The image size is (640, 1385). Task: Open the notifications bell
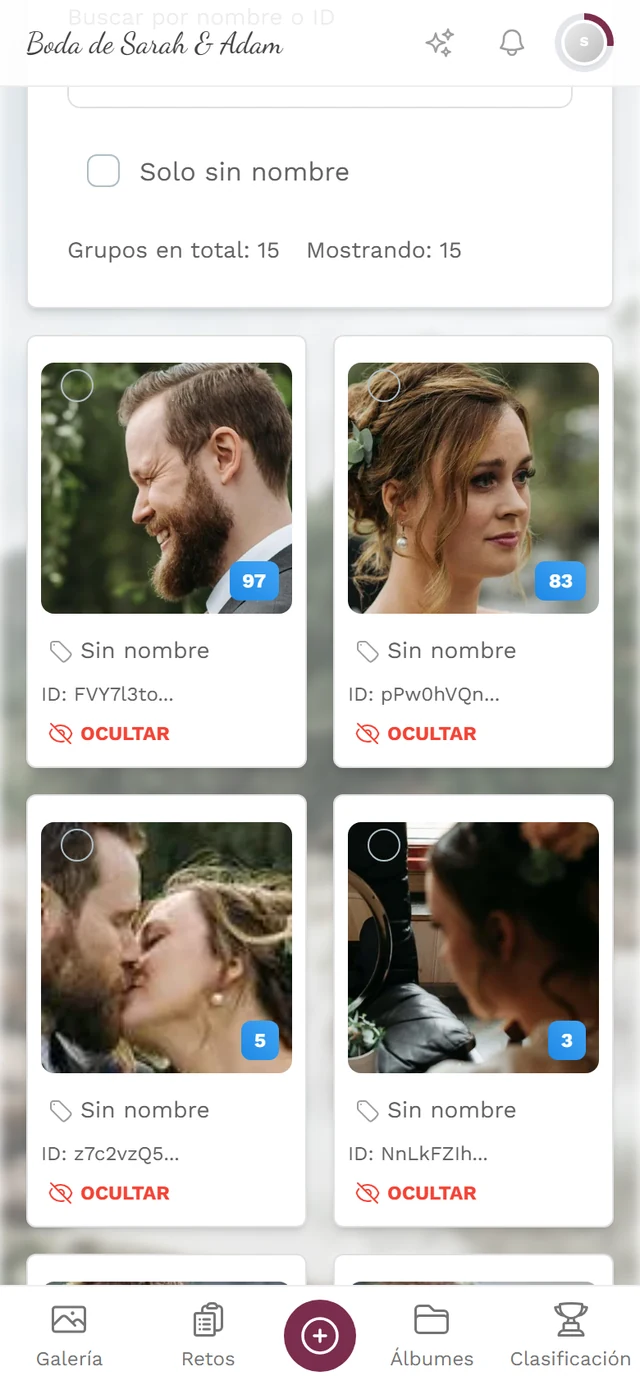point(512,43)
